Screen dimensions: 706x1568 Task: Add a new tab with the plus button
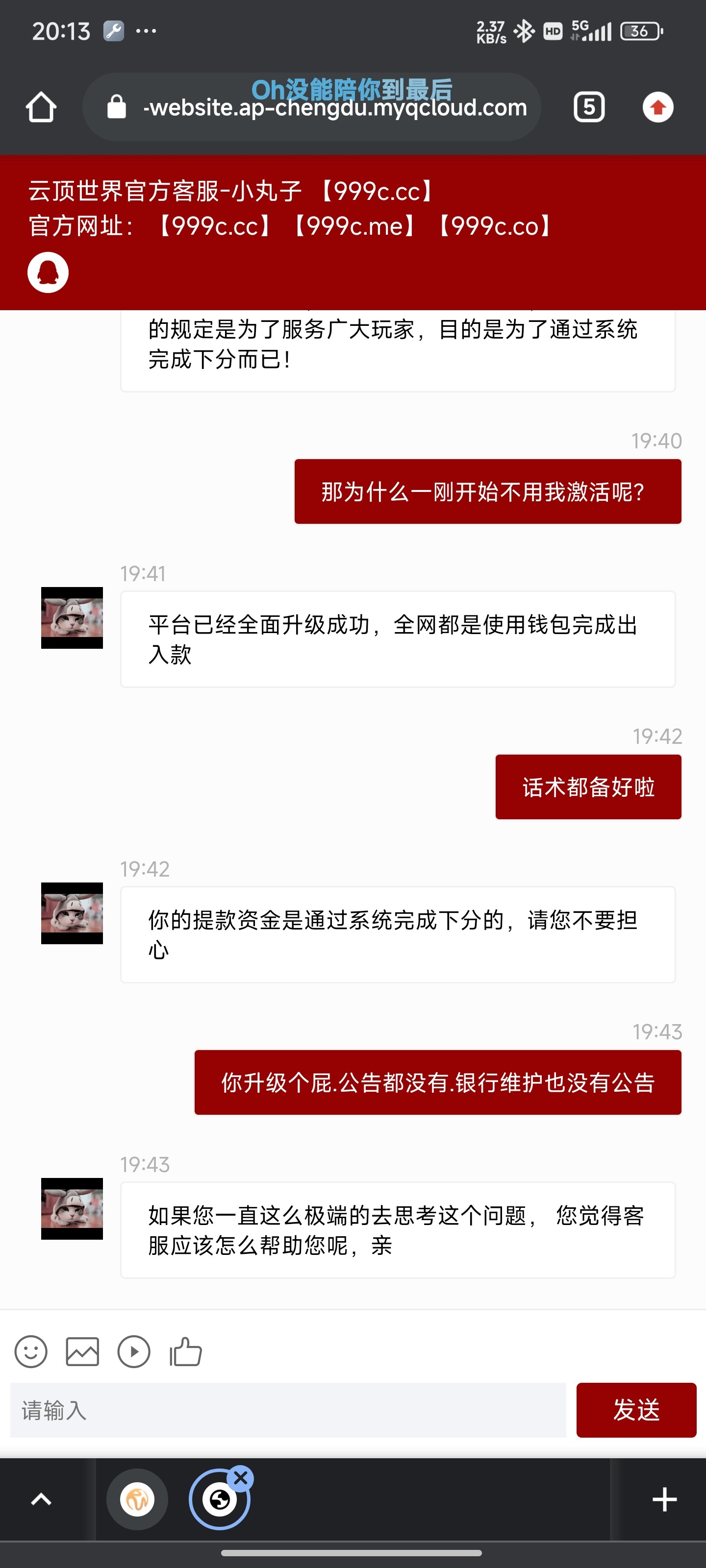coord(664,1499)
